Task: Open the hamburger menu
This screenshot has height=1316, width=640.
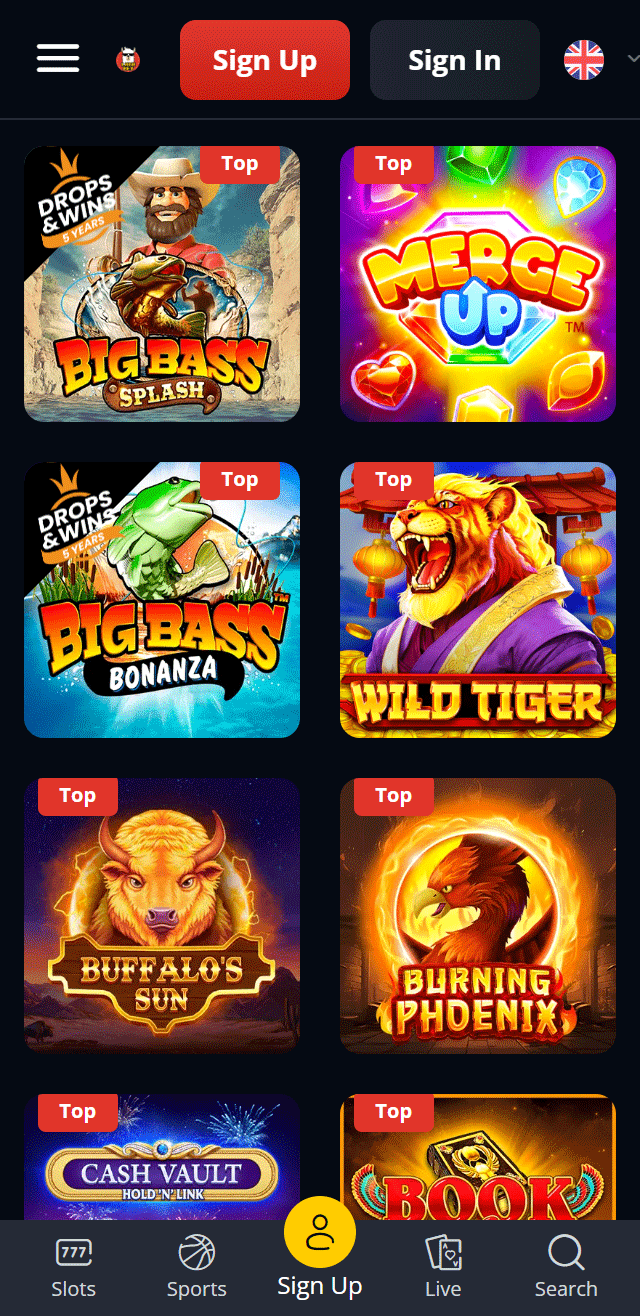Action: pos(58,58)
